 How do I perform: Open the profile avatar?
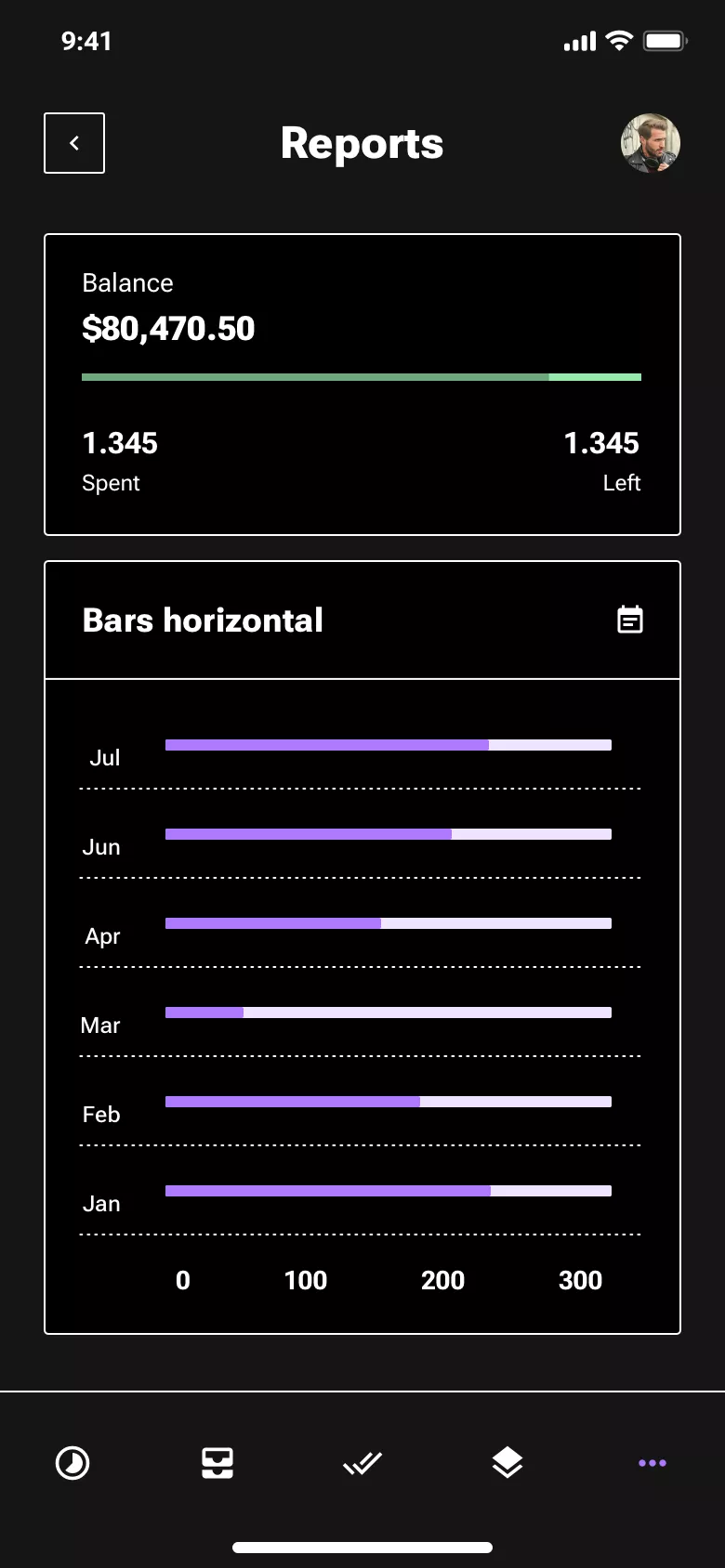(651, 143)
